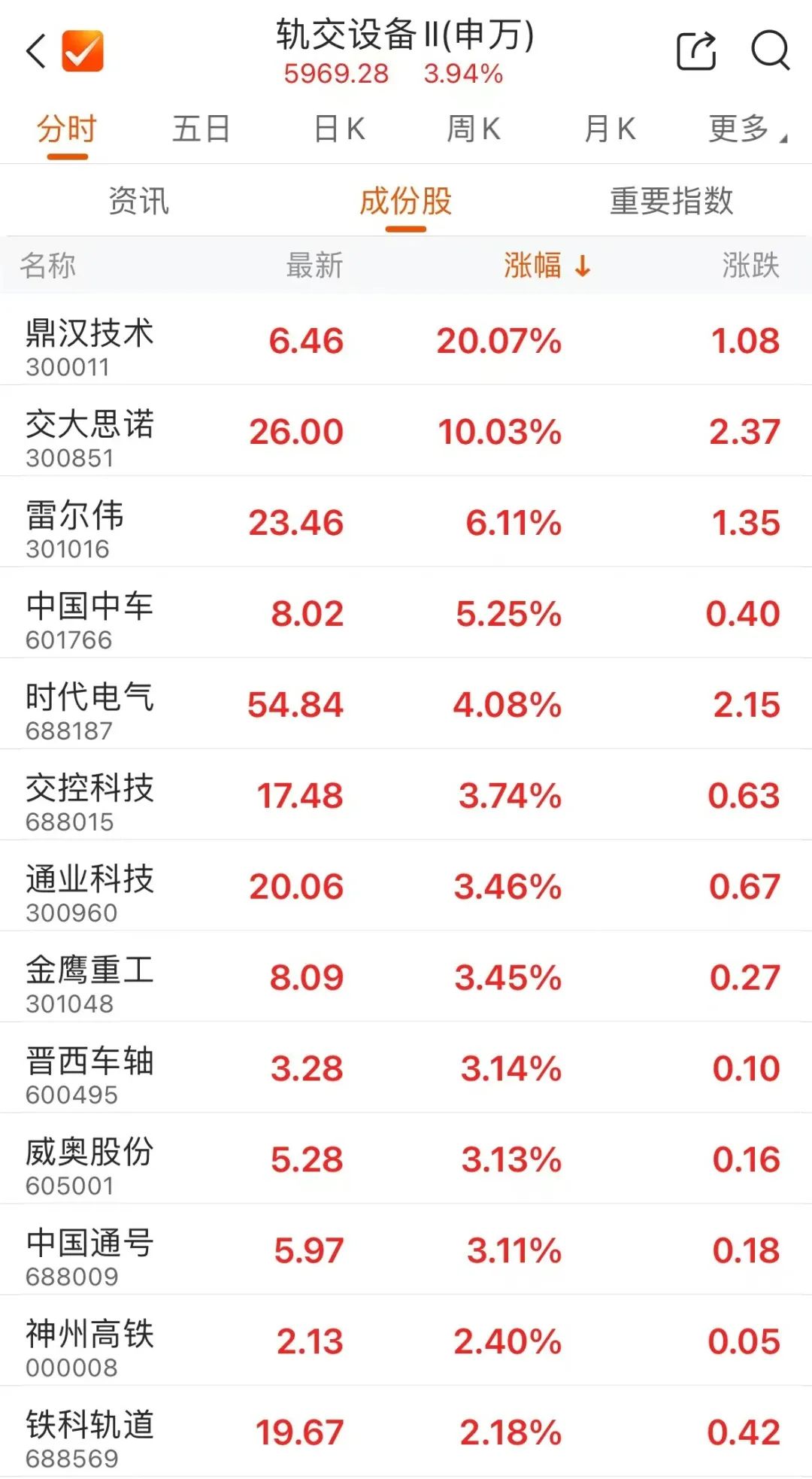
Task: Open the search magnifier
Action: click(x=770, y=51)
